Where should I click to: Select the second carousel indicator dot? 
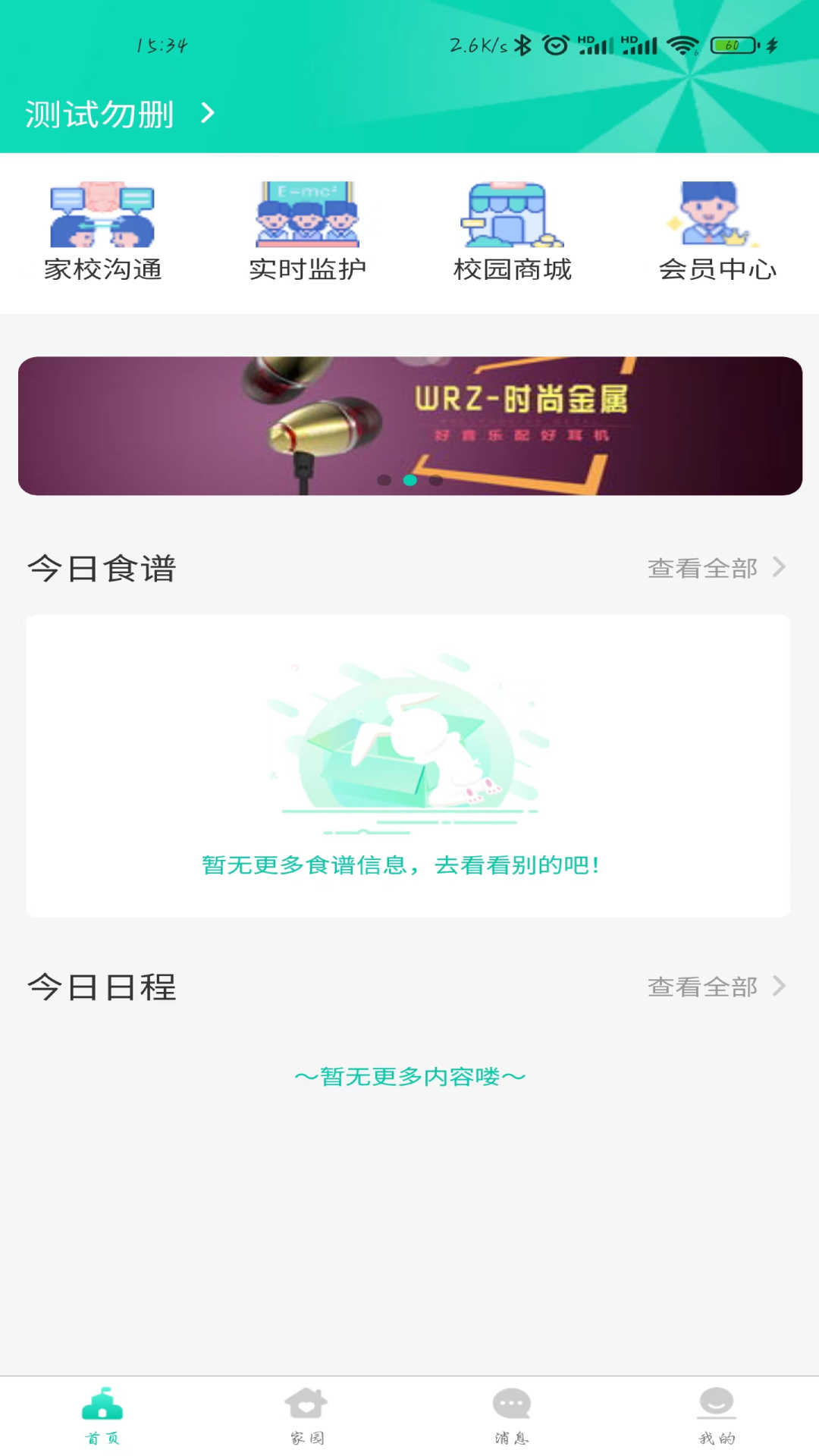(x=409, y=480)
